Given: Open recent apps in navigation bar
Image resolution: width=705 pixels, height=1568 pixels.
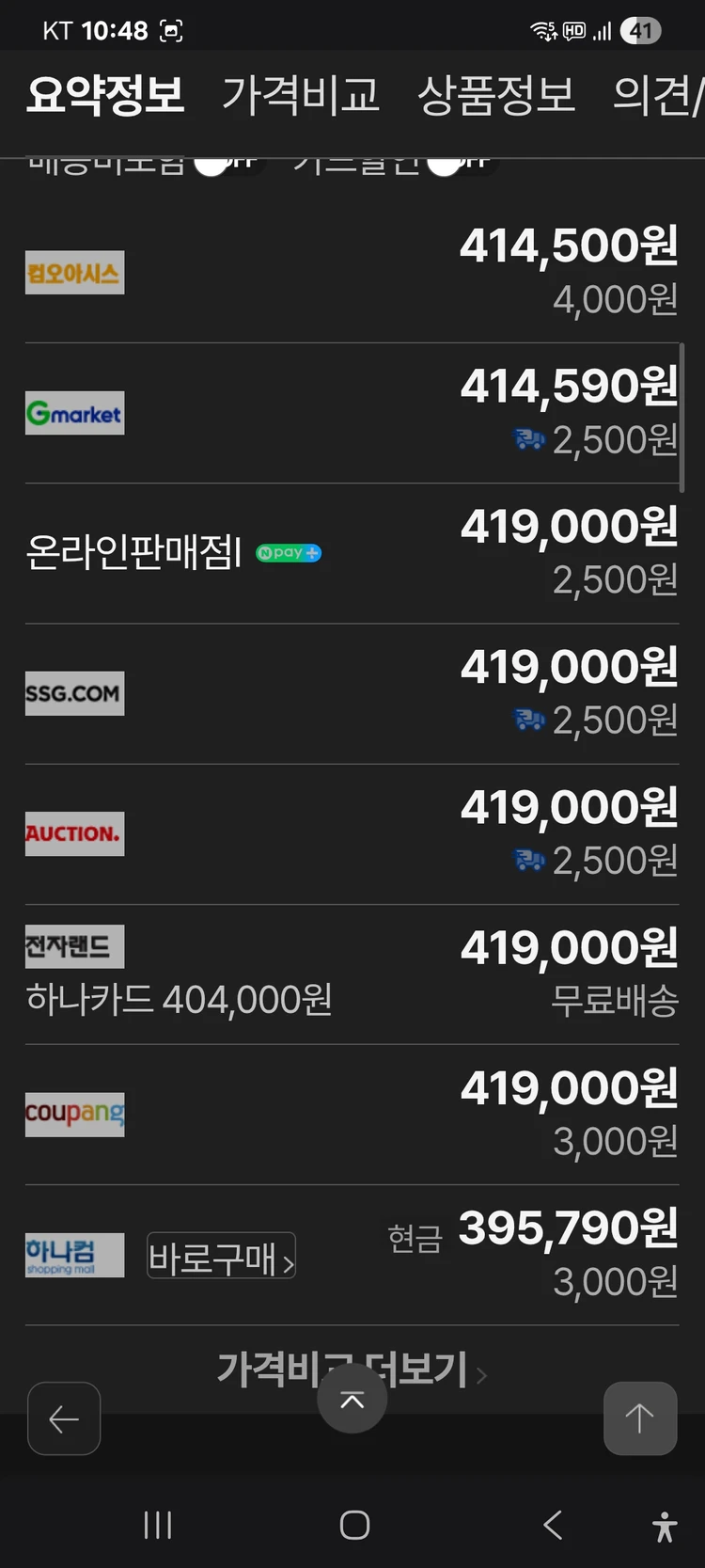Looking at the screenshot, I should (x=158, y=1525).
